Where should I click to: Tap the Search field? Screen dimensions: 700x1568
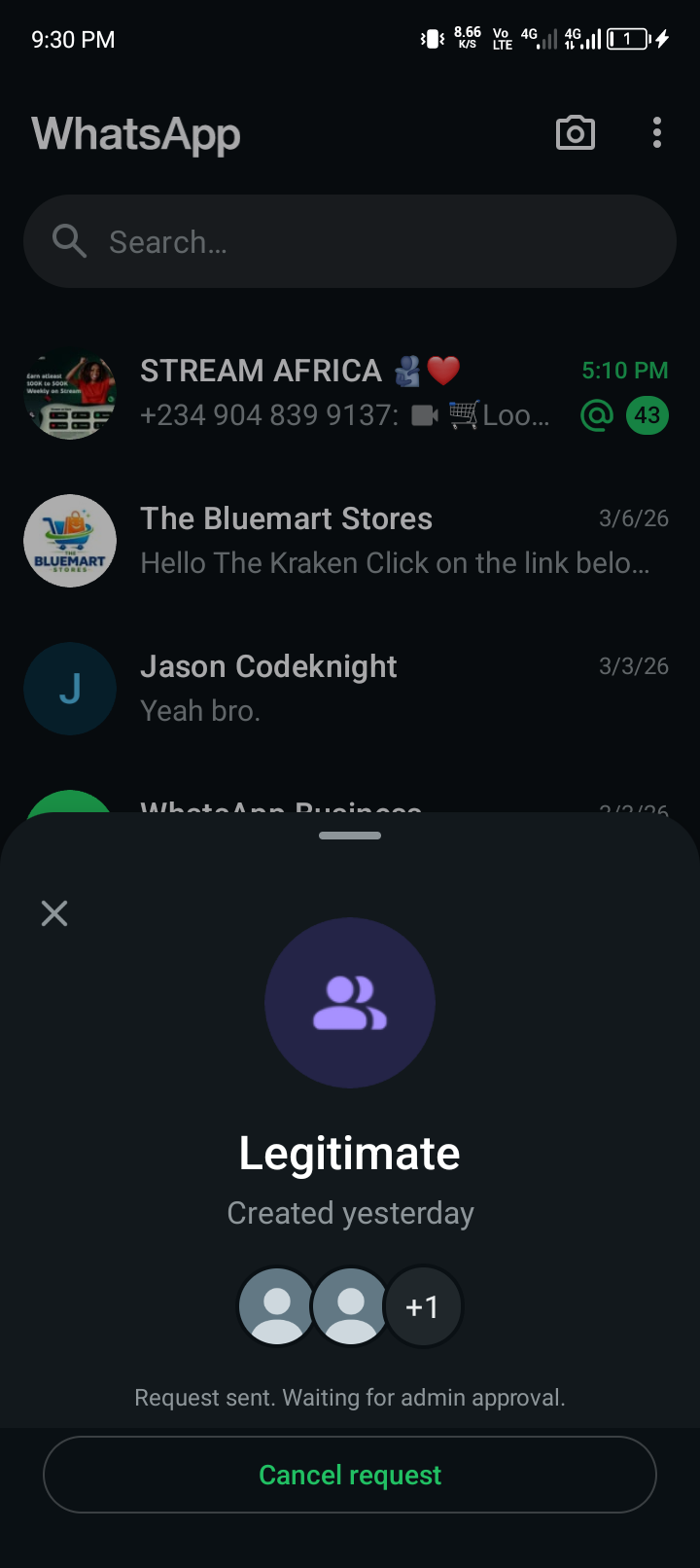(x=350, y=241)
